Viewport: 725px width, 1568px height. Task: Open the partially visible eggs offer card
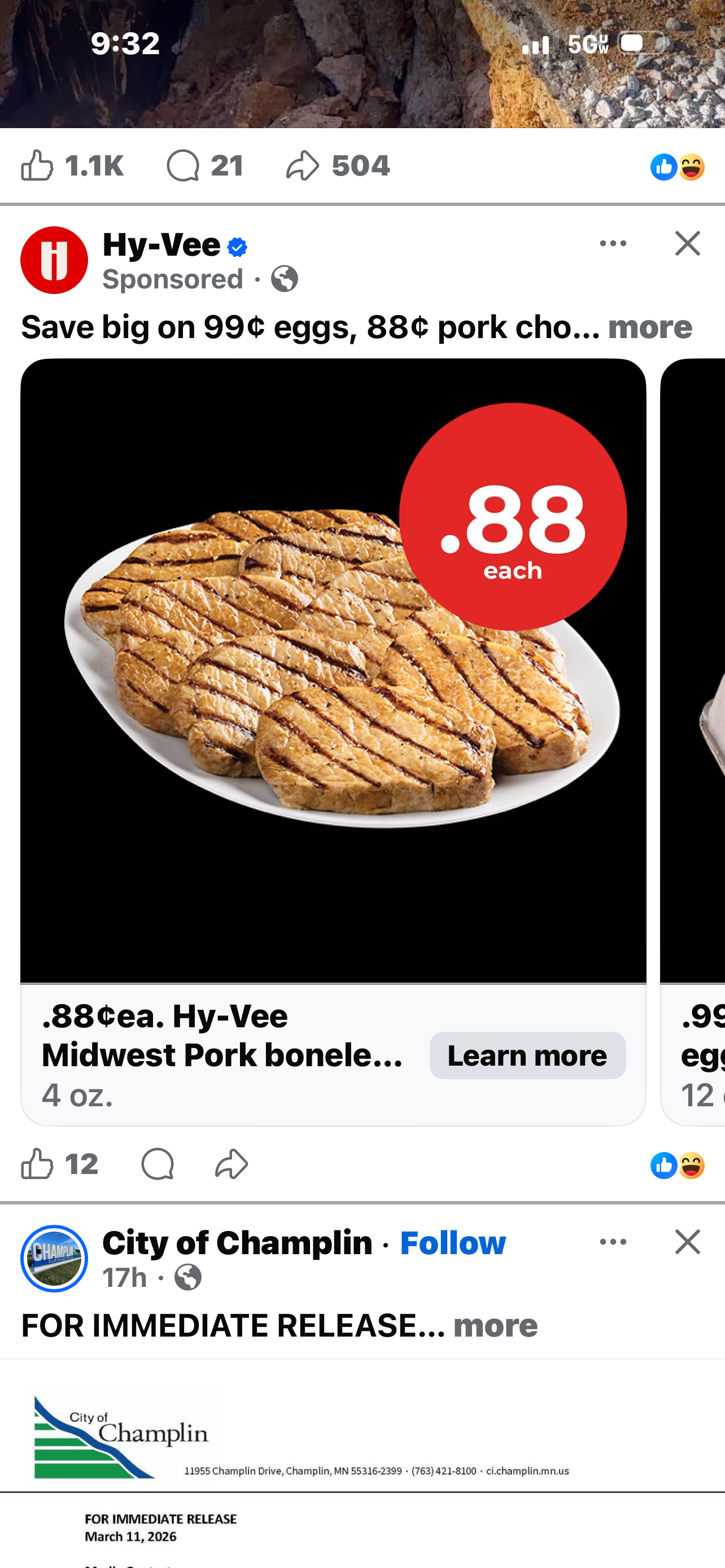point(695,730)
